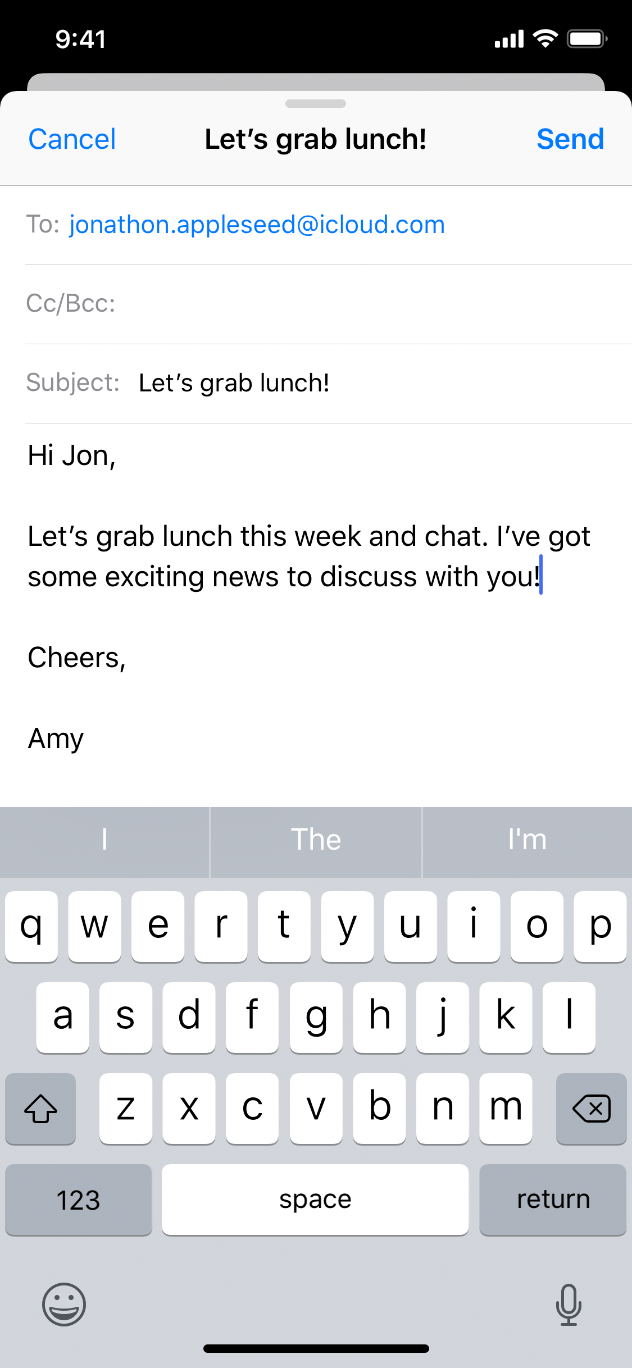Tap the space bar
This screenshot has height=1368, width=632.
click(315, 1200)
